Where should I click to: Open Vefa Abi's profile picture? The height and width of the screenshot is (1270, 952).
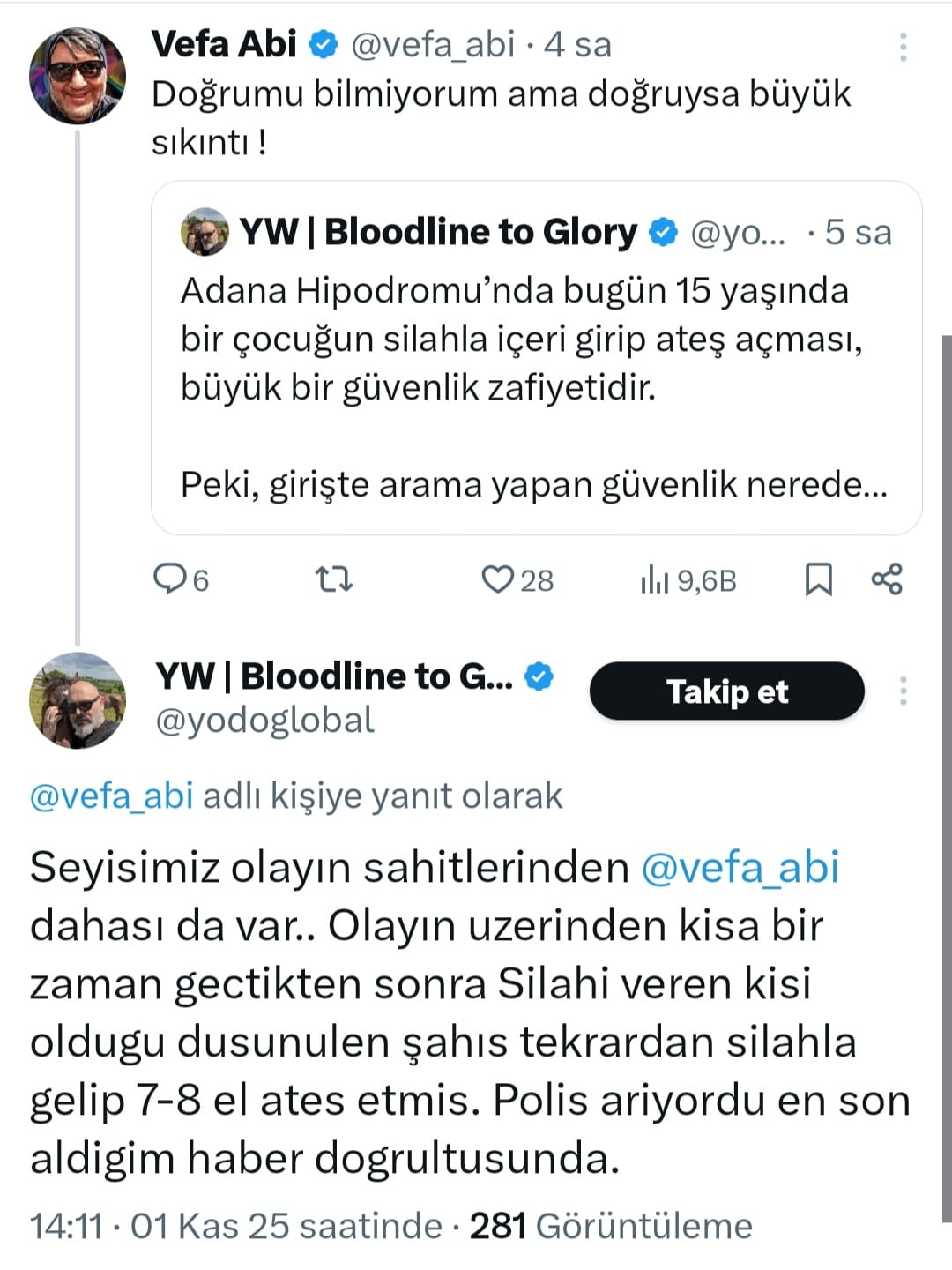click(78, 76)
